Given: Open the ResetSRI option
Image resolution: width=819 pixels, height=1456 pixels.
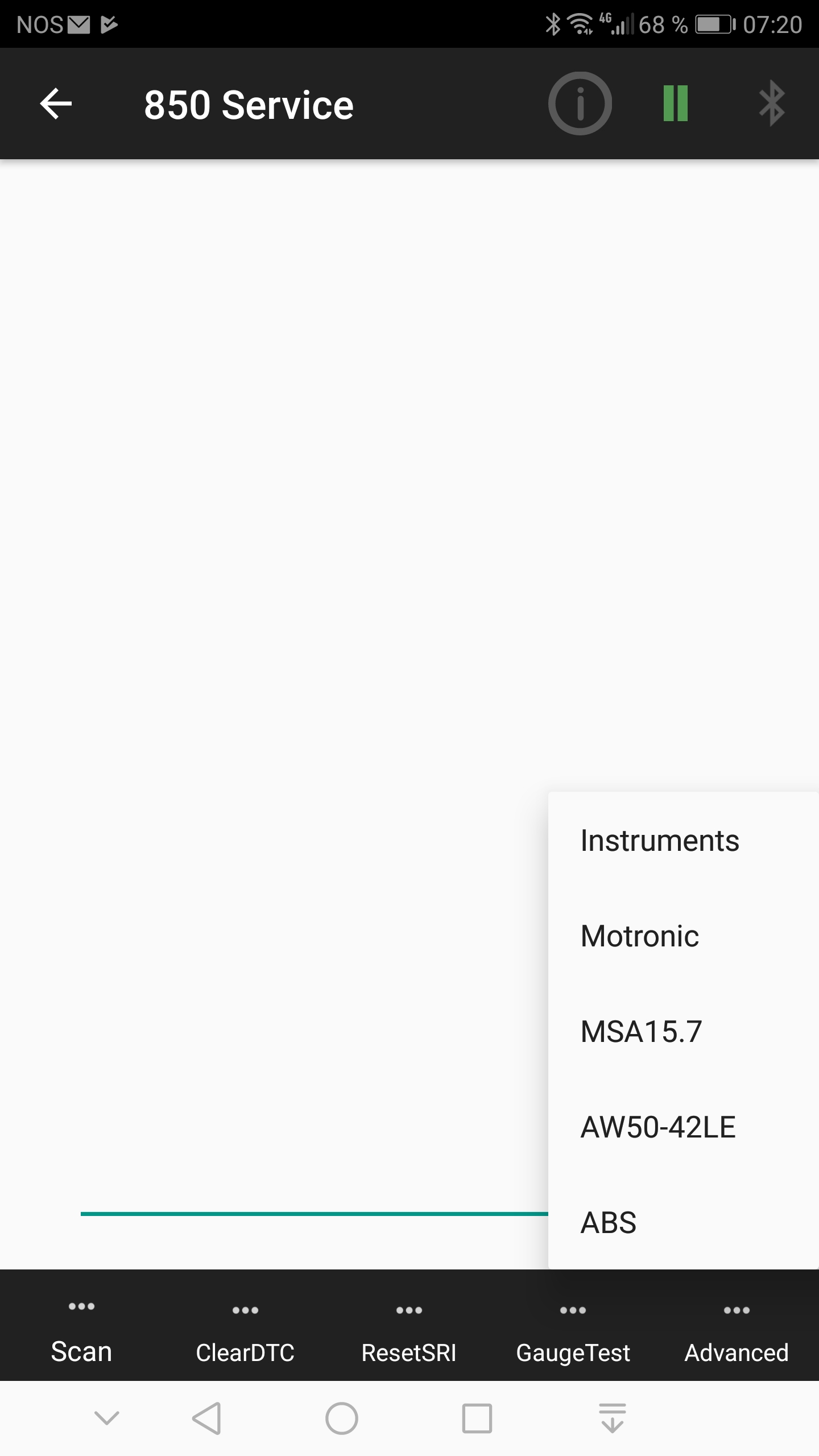Looking at the screenshot, I should 409,1335.
